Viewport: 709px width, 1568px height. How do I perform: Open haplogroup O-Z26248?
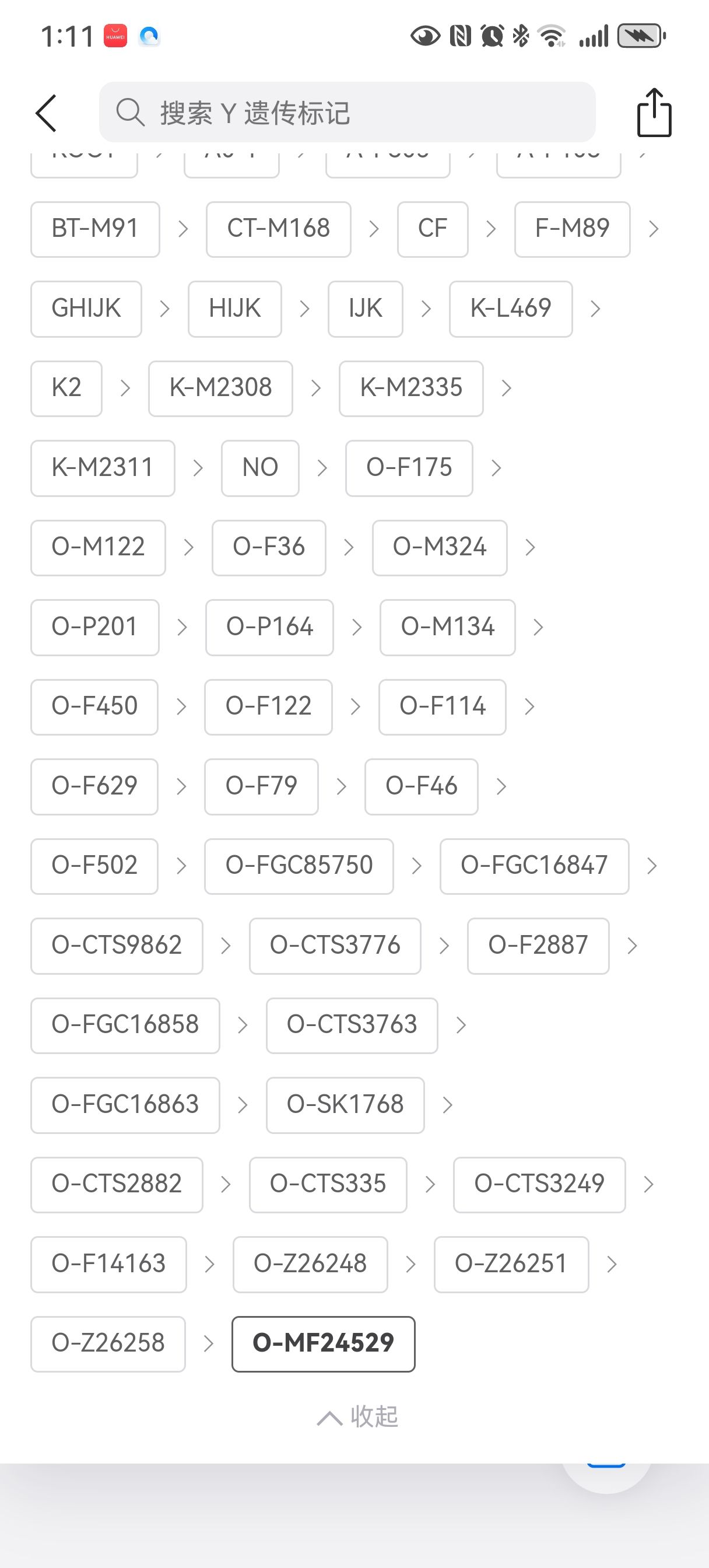310,1263
